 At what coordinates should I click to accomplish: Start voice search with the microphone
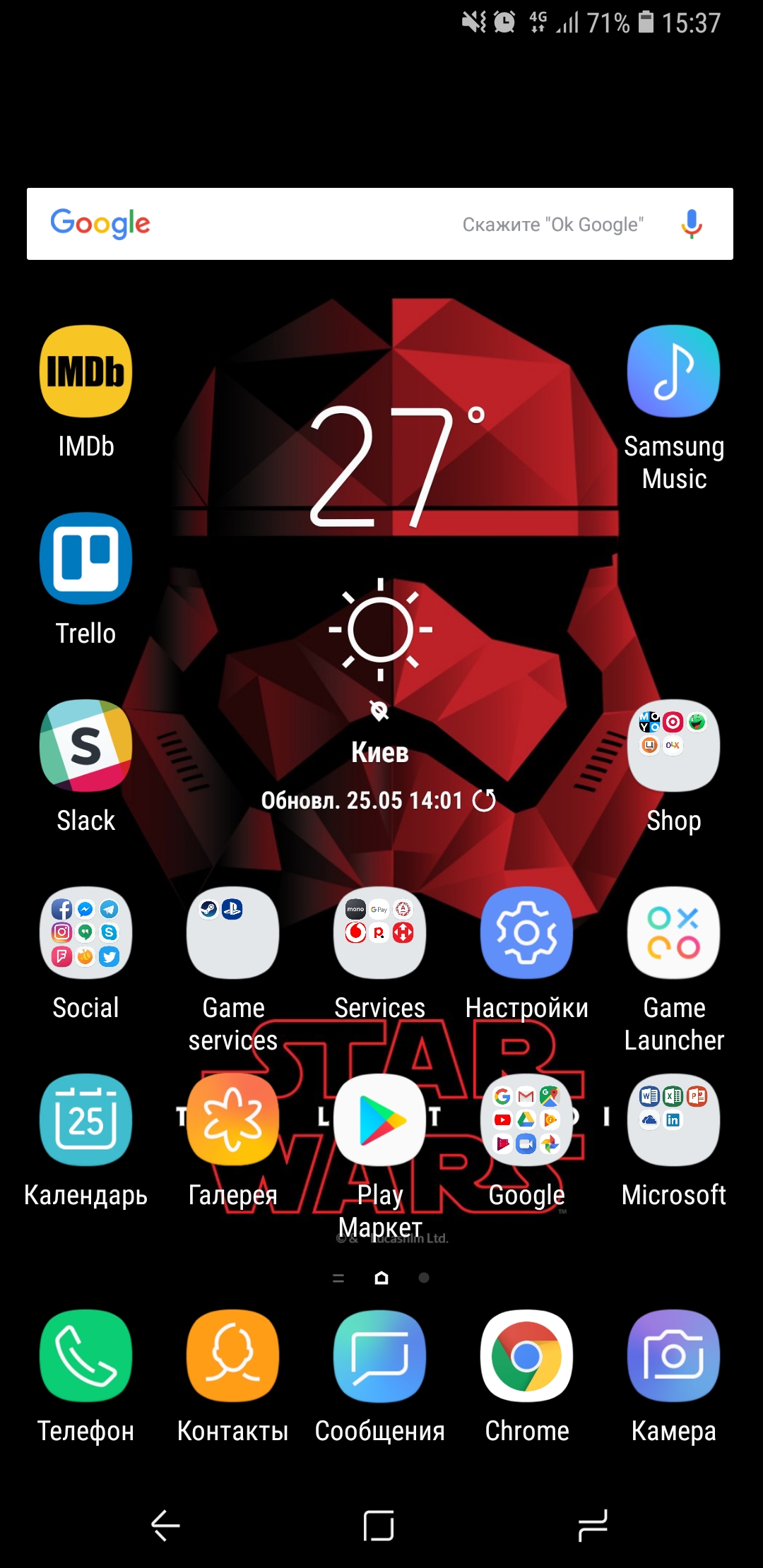coord(691,224)
